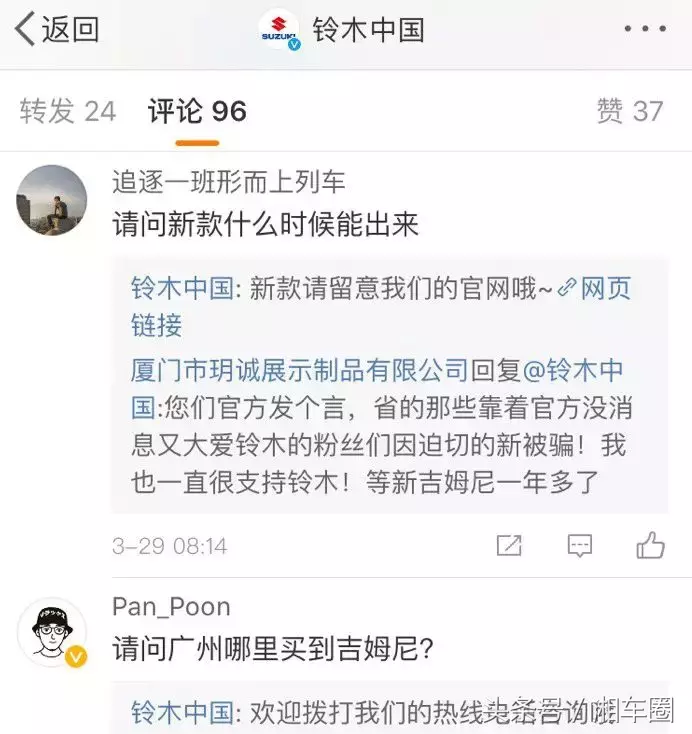Open 追逐一班形而上列车's profile avatar

click(51, 200)
